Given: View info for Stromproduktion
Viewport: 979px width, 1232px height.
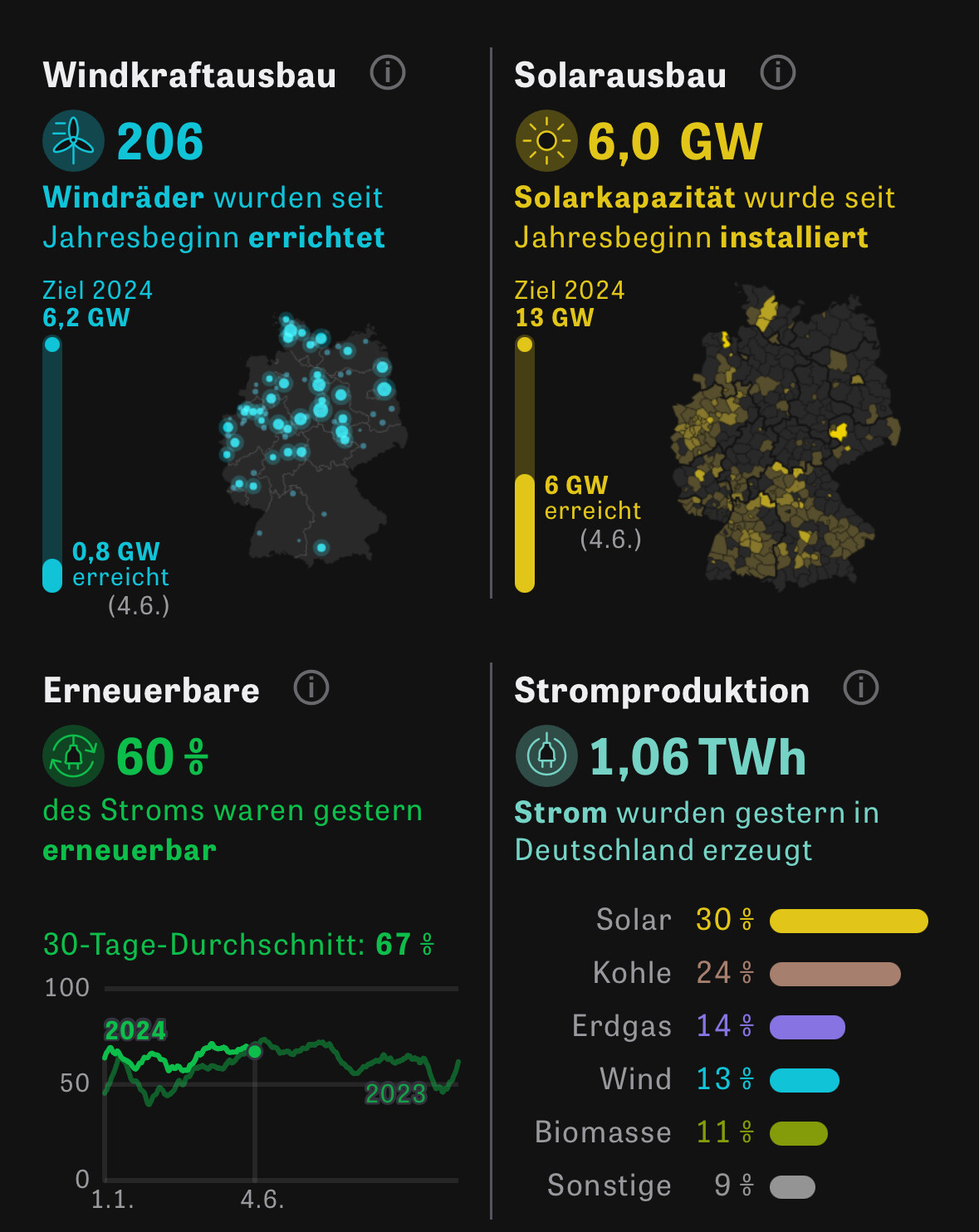Looking at the screenshot, I should pos(861,687).
